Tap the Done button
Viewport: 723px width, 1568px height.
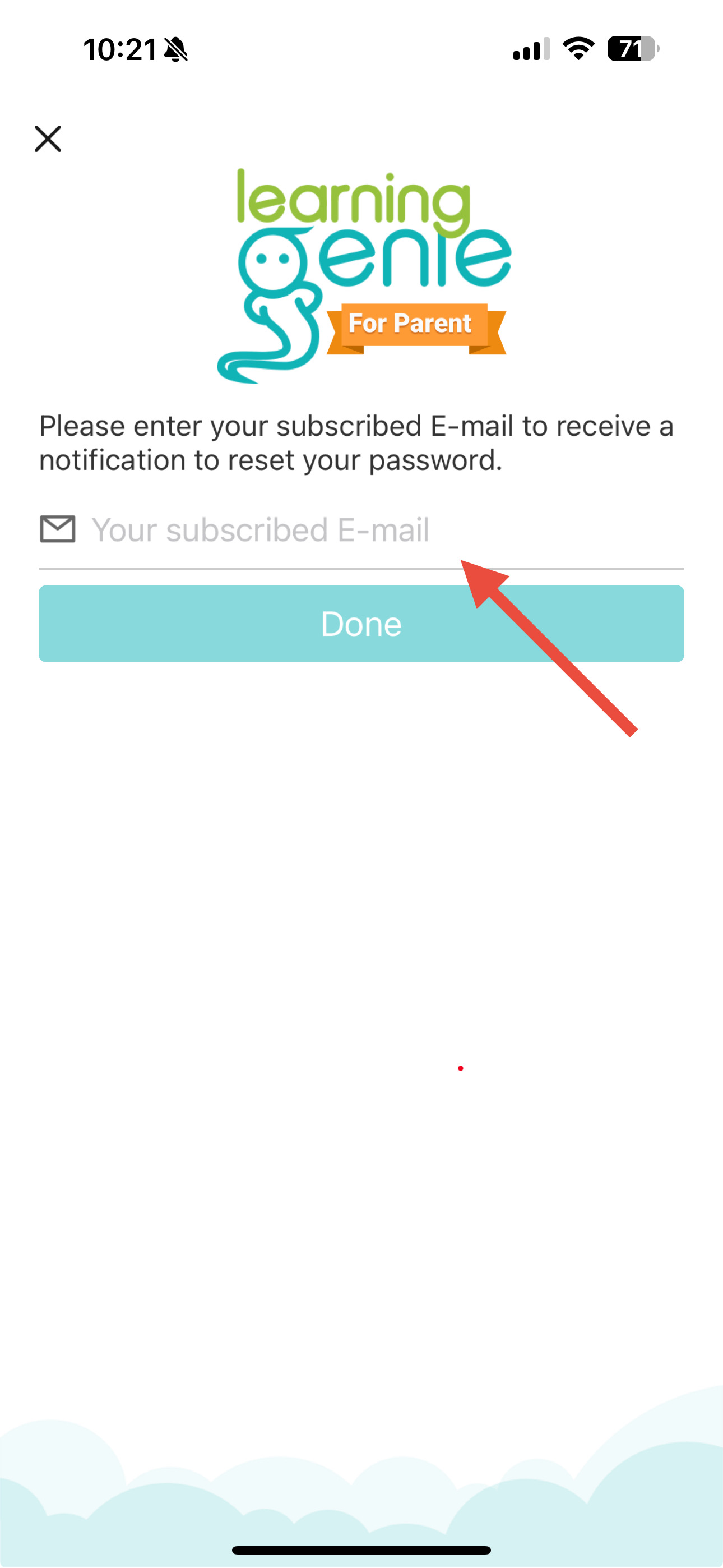point(360,623)
